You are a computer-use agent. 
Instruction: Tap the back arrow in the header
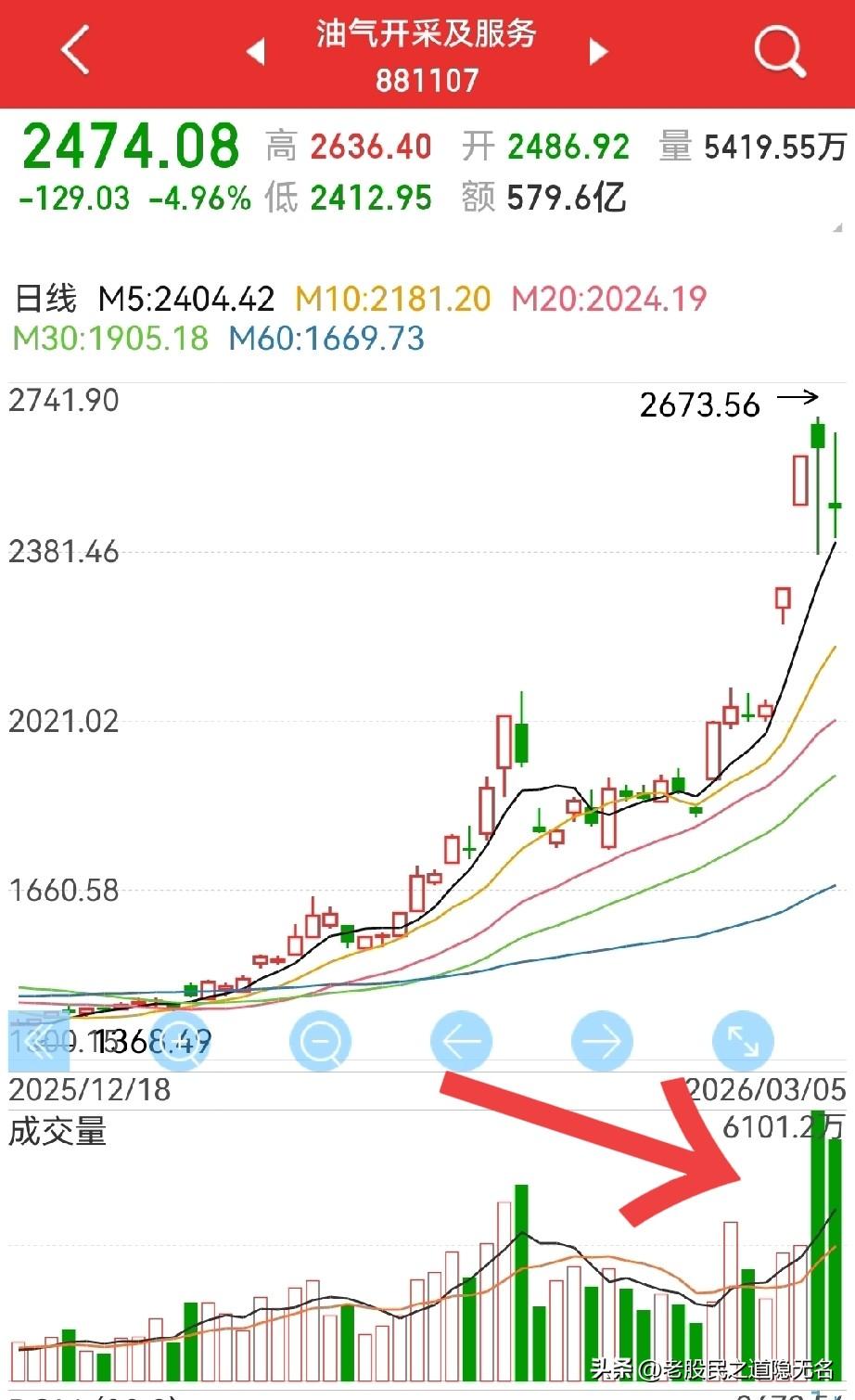74,51
